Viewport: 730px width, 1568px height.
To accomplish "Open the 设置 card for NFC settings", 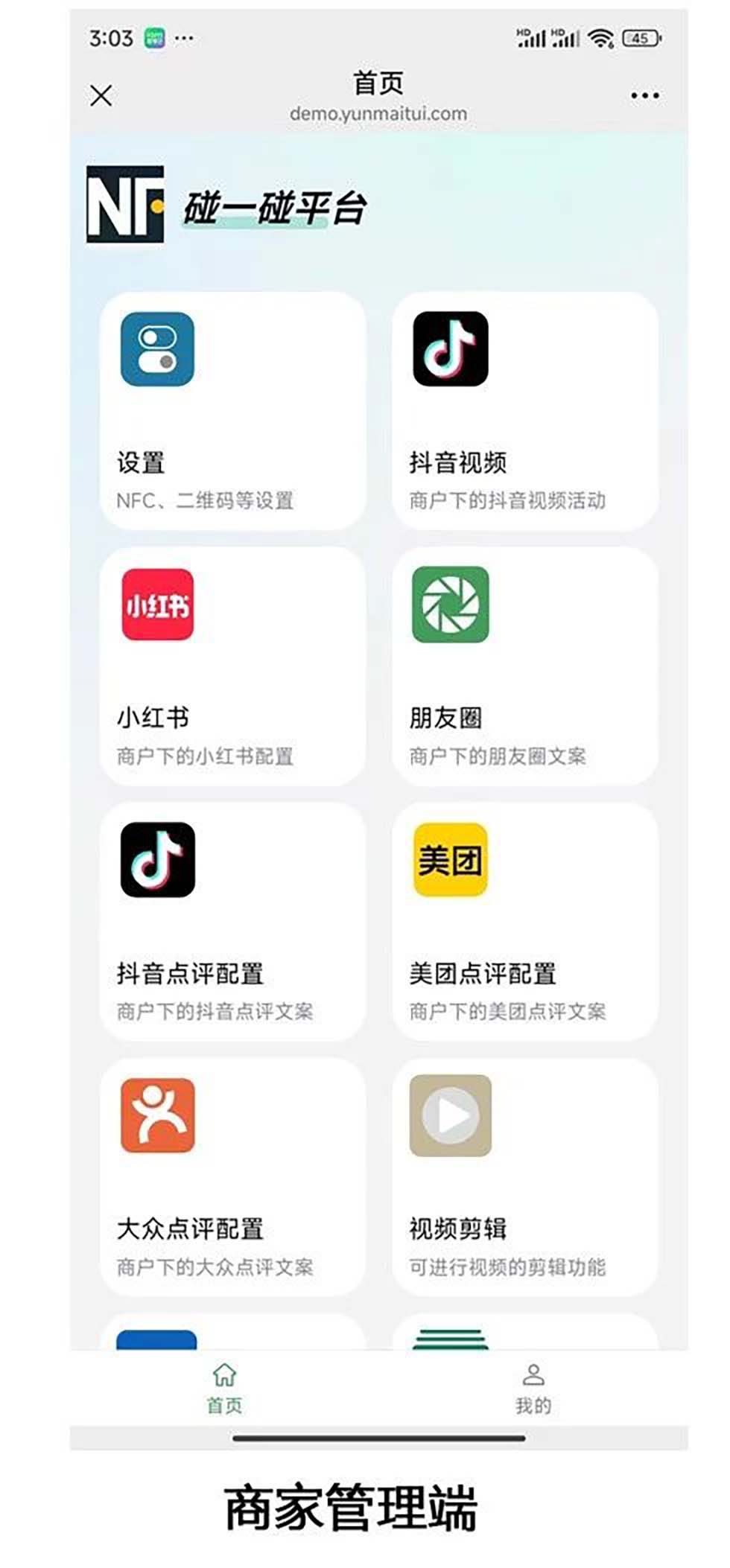I will (232, 410).
